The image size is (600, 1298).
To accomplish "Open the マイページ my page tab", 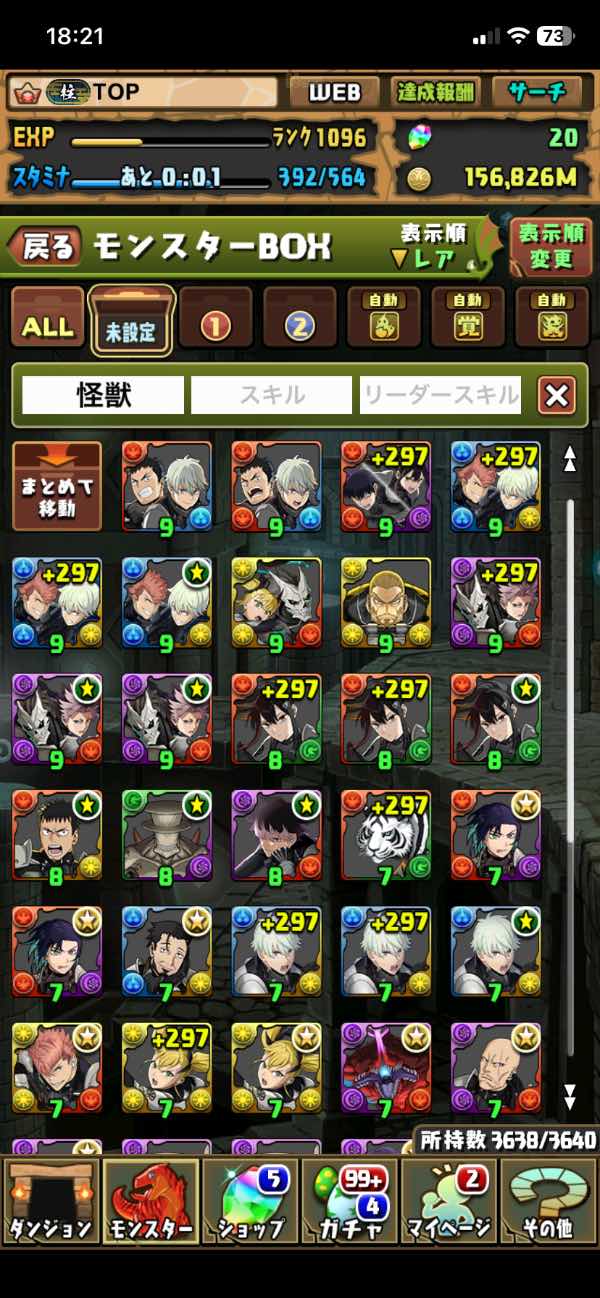I will 450,1198.
